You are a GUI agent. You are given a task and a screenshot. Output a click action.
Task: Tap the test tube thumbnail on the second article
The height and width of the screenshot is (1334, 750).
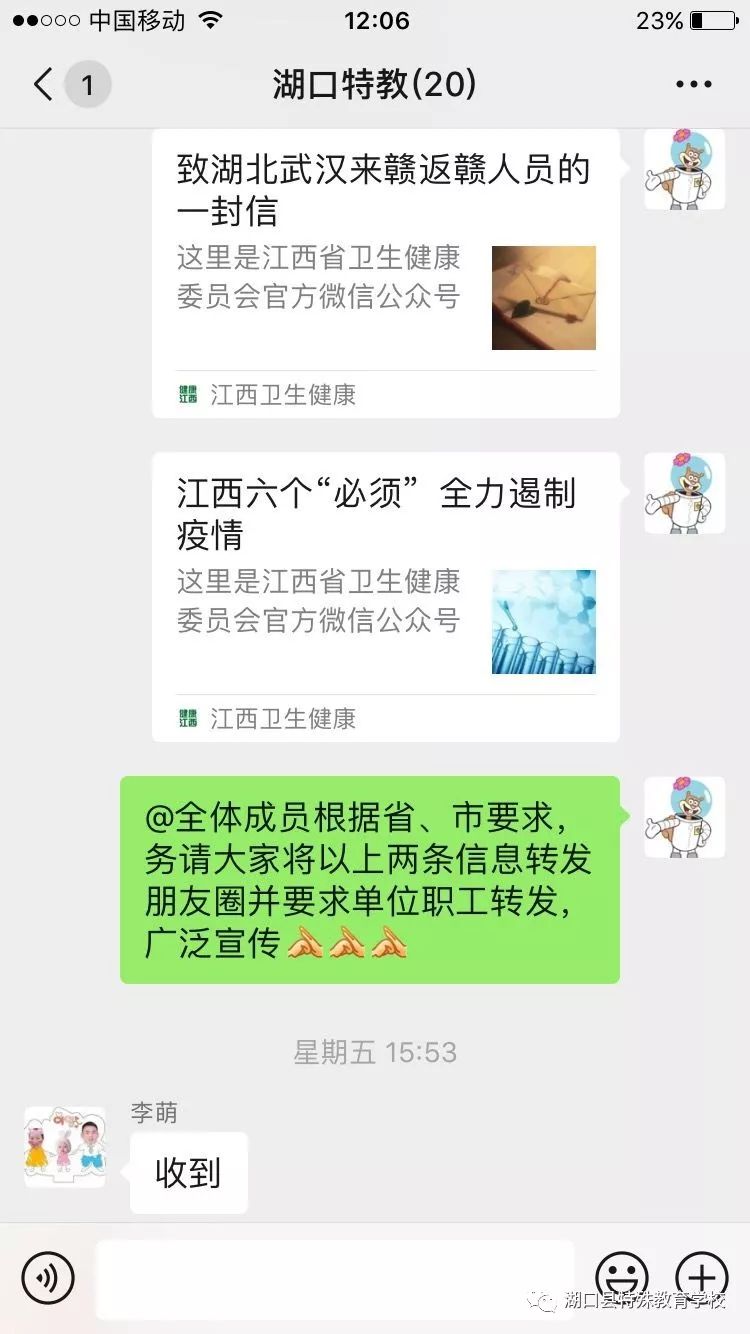[544, 621]
